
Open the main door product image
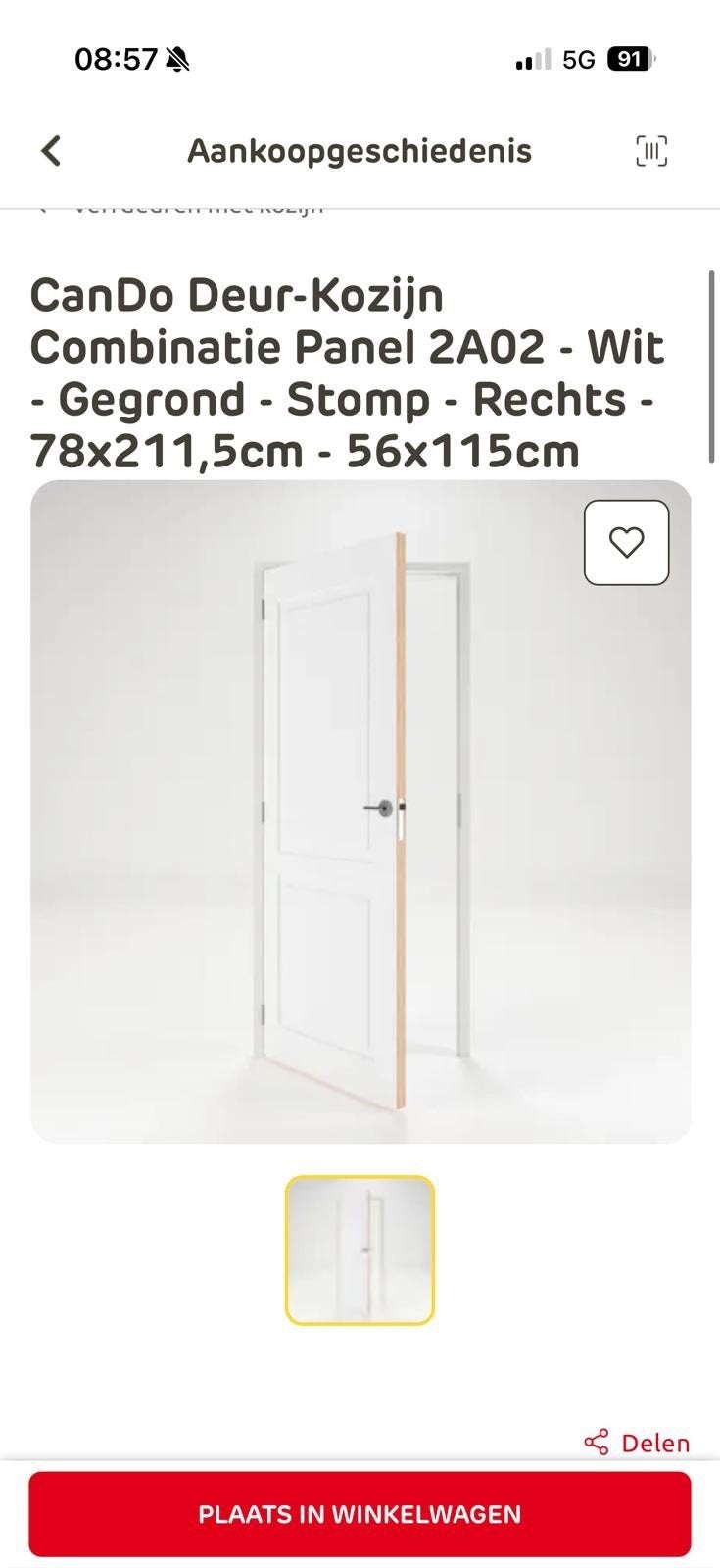coord(360,811)
